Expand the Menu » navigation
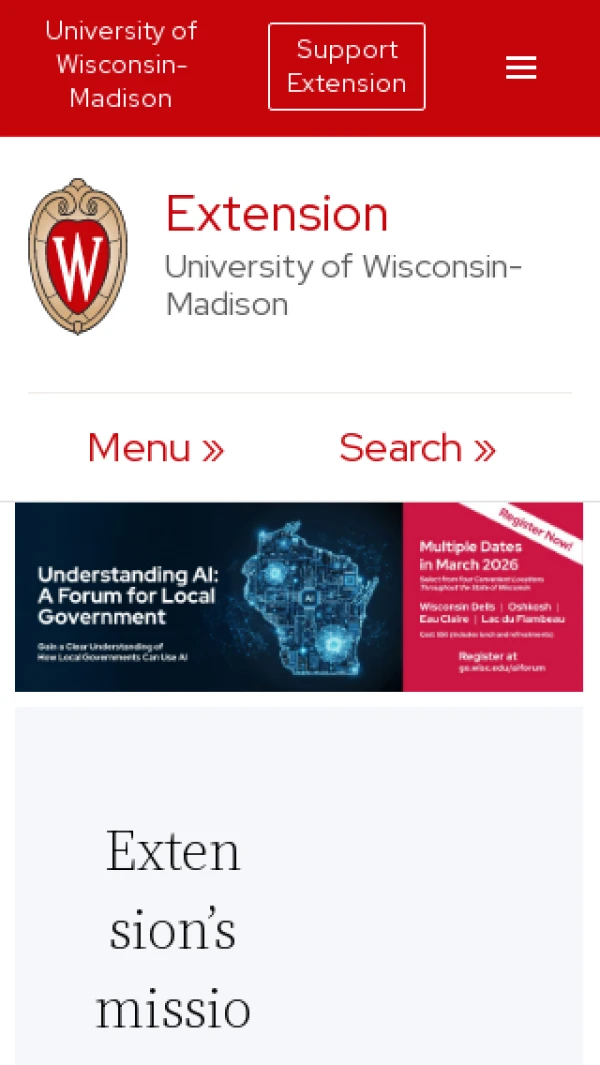 pos(156,448)
